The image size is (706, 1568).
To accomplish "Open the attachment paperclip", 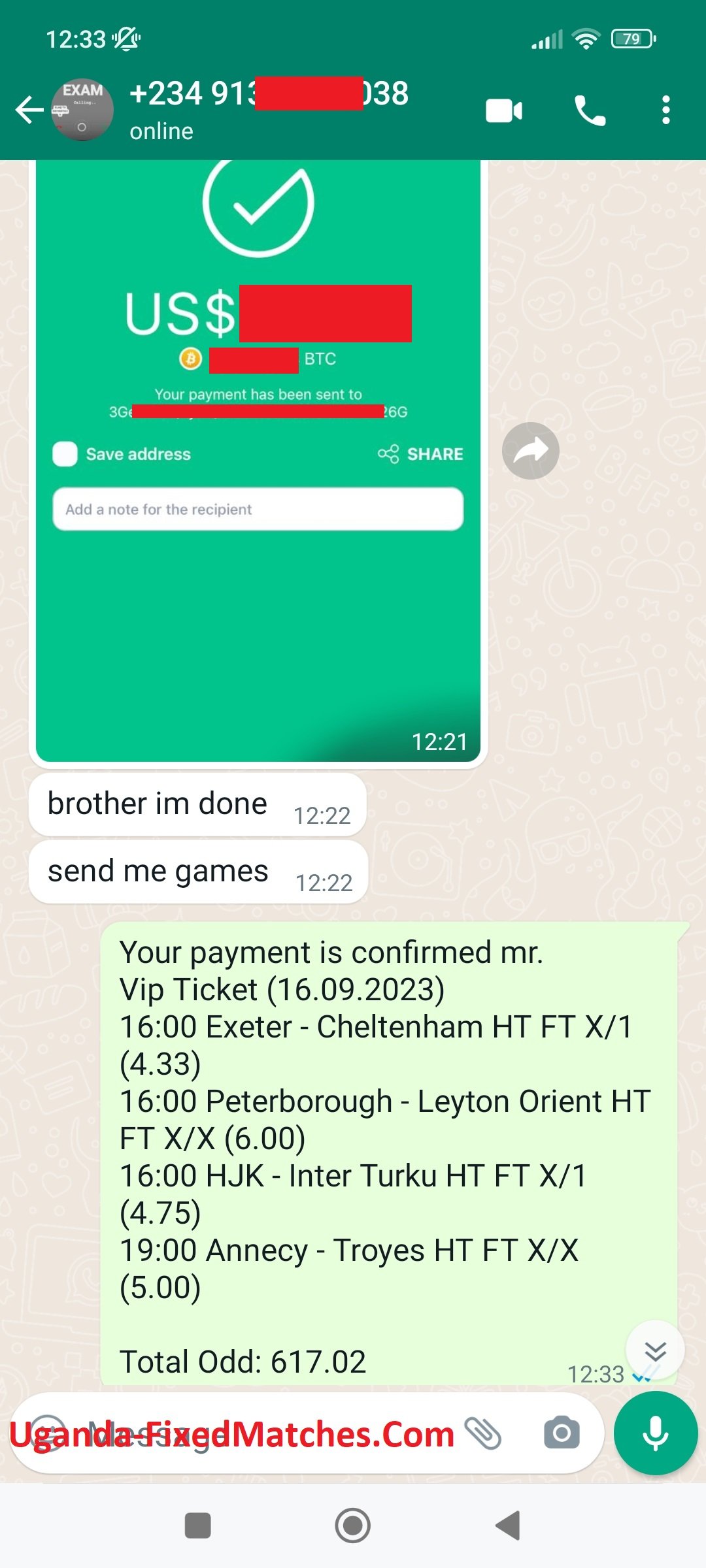I will (x=483, y=1434).
